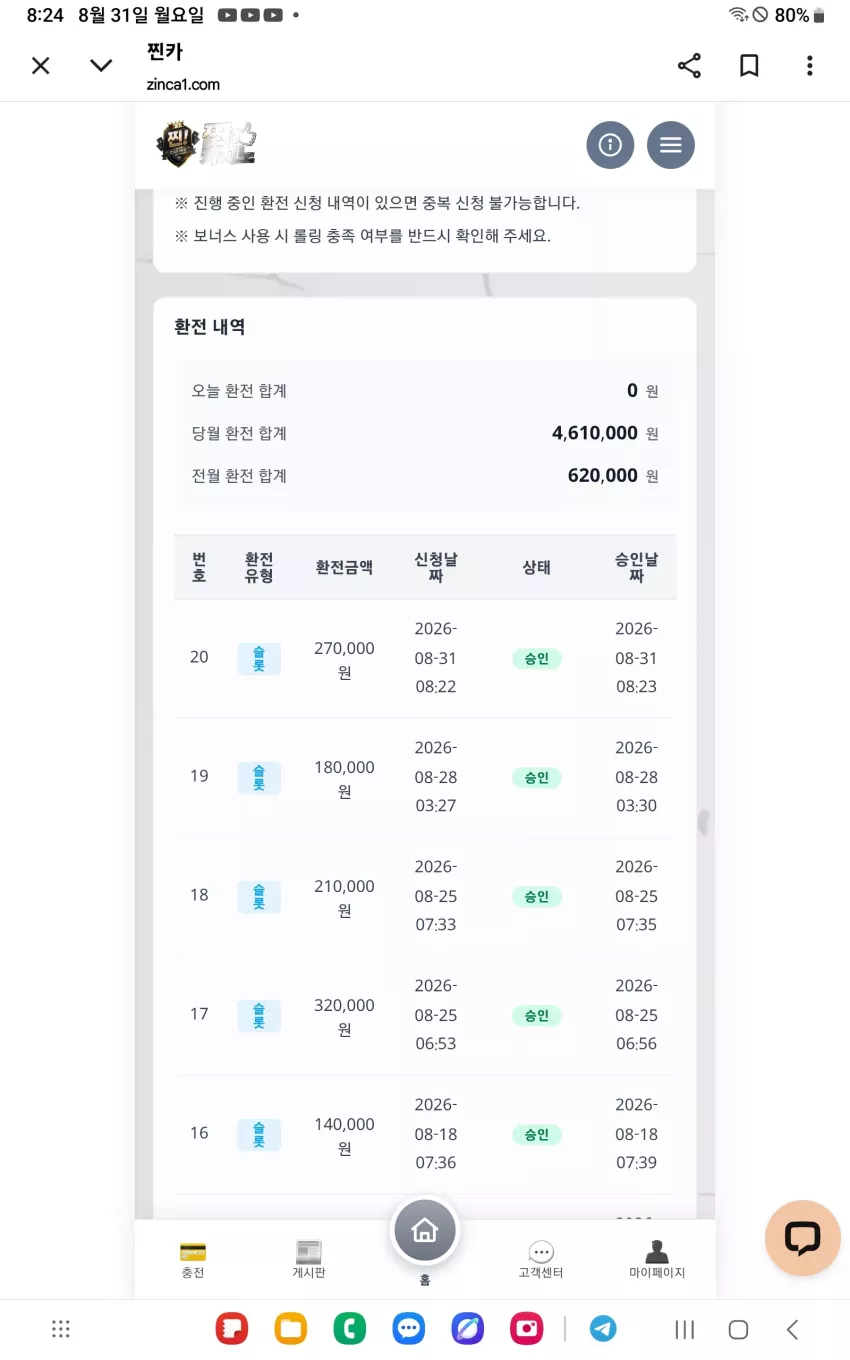
Task: Open the site info circle button
Action: [610, 145]
